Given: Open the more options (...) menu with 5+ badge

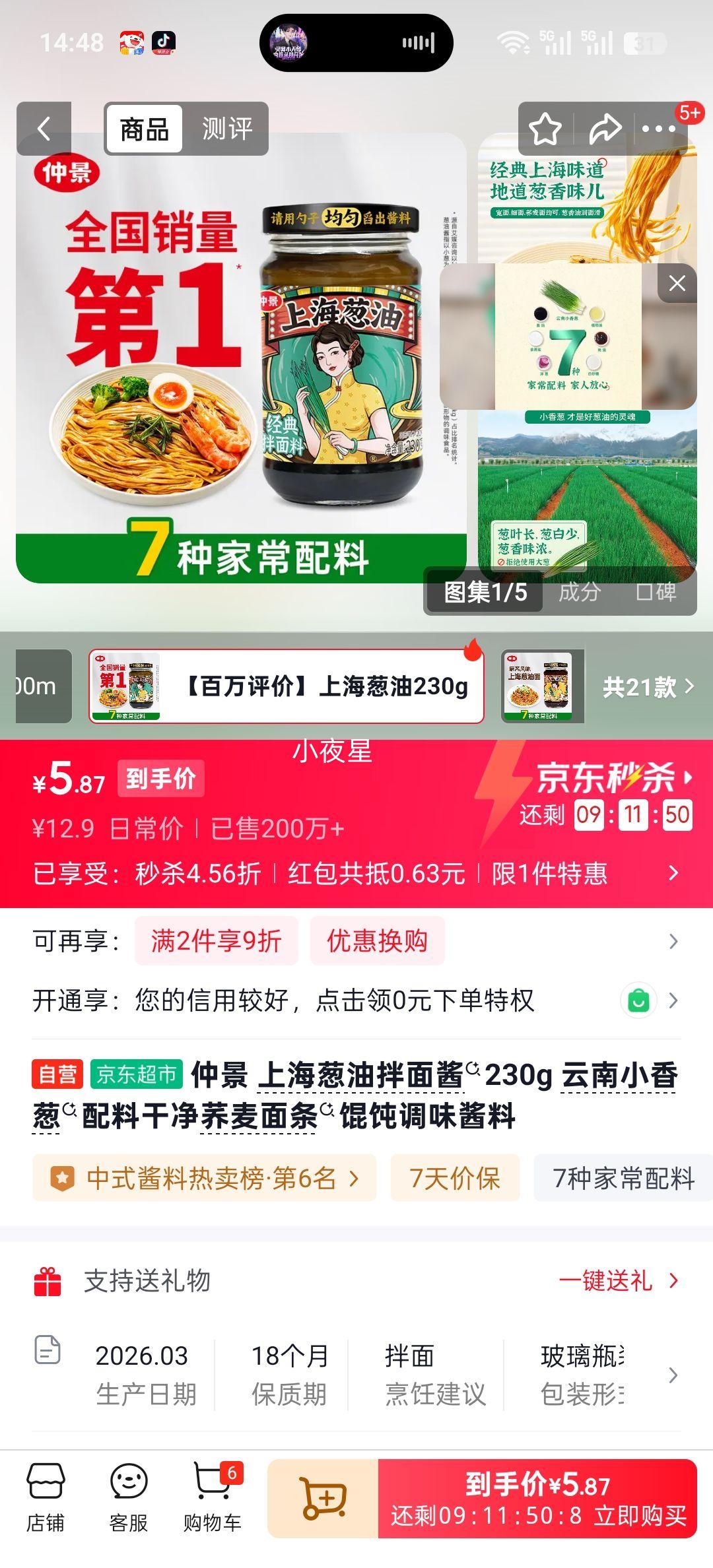Looking at the screenshot, I should [x=660, y=128].
